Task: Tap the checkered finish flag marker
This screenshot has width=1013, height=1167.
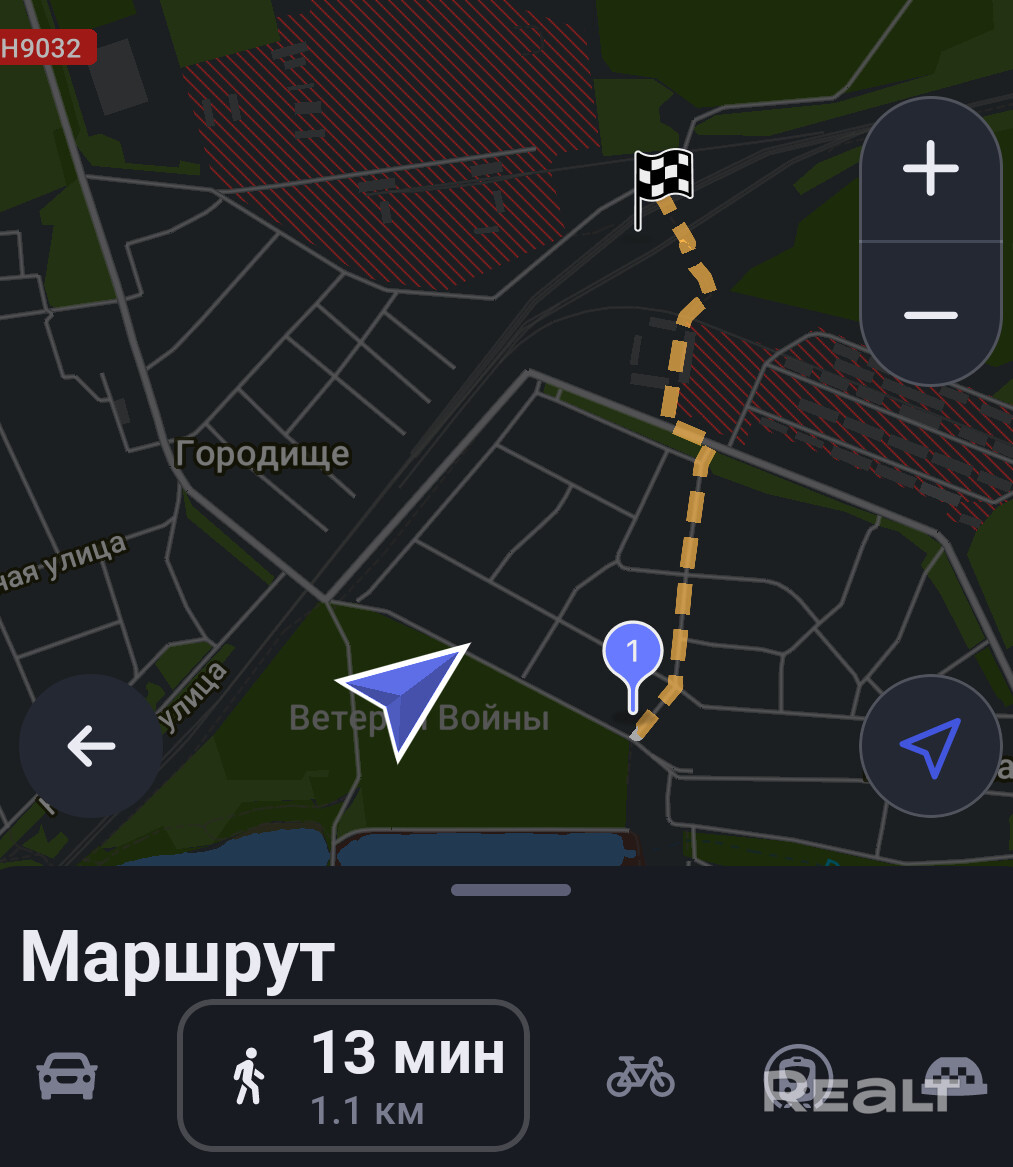Action: tap(662, 180)
